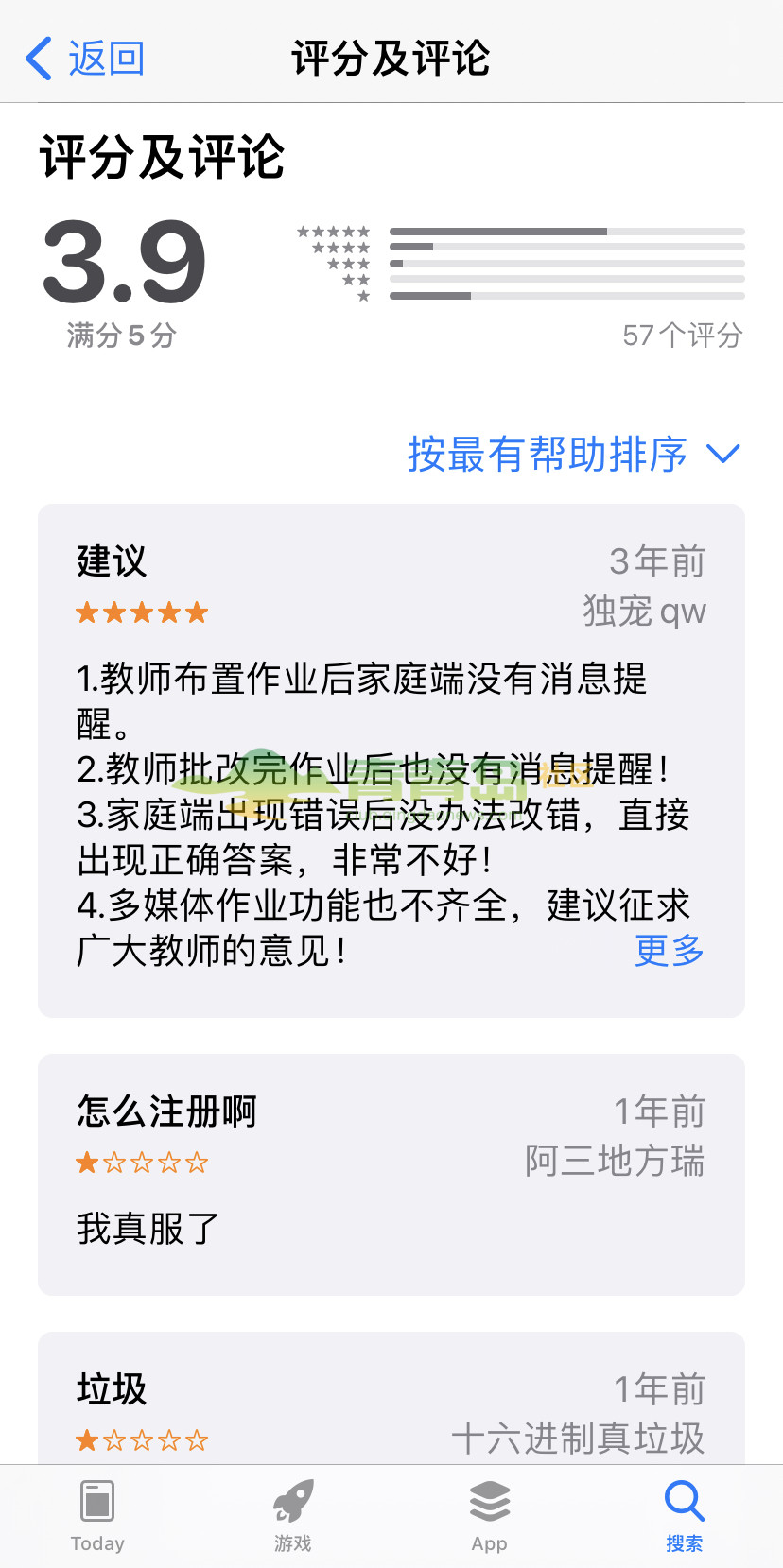Expand the 建议 review with 更多

669,951
